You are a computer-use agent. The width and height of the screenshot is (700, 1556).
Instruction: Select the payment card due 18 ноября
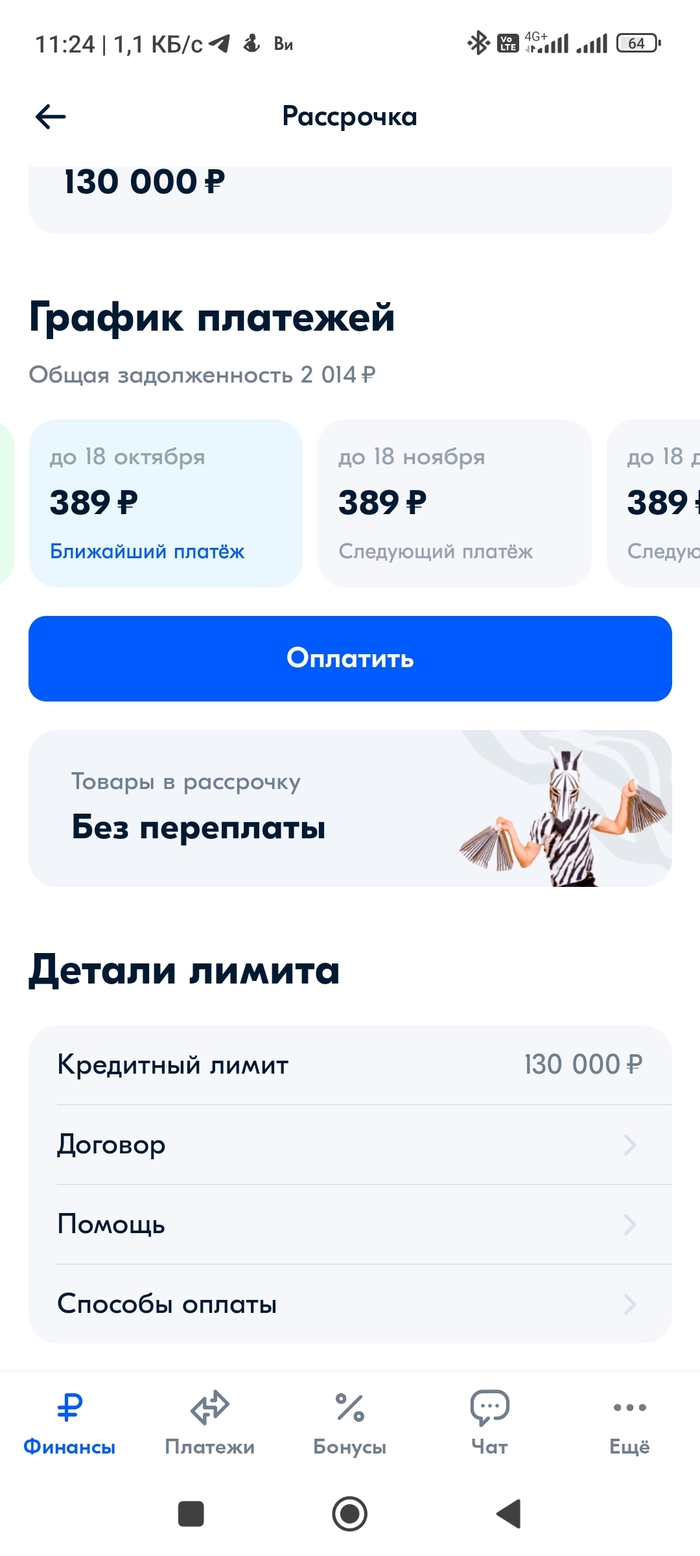[x=454, y=503]
